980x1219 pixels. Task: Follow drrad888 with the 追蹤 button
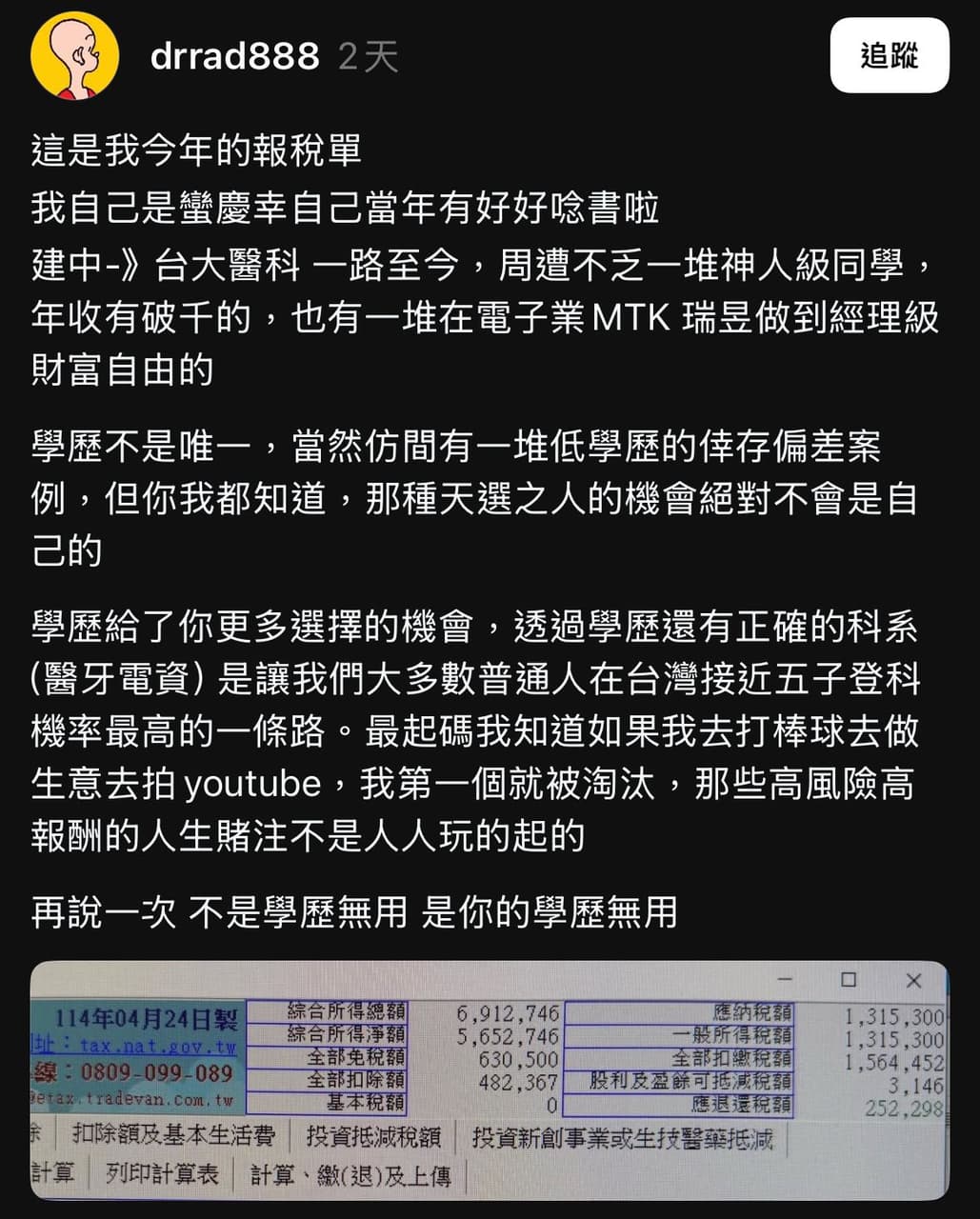click(889, 57)
